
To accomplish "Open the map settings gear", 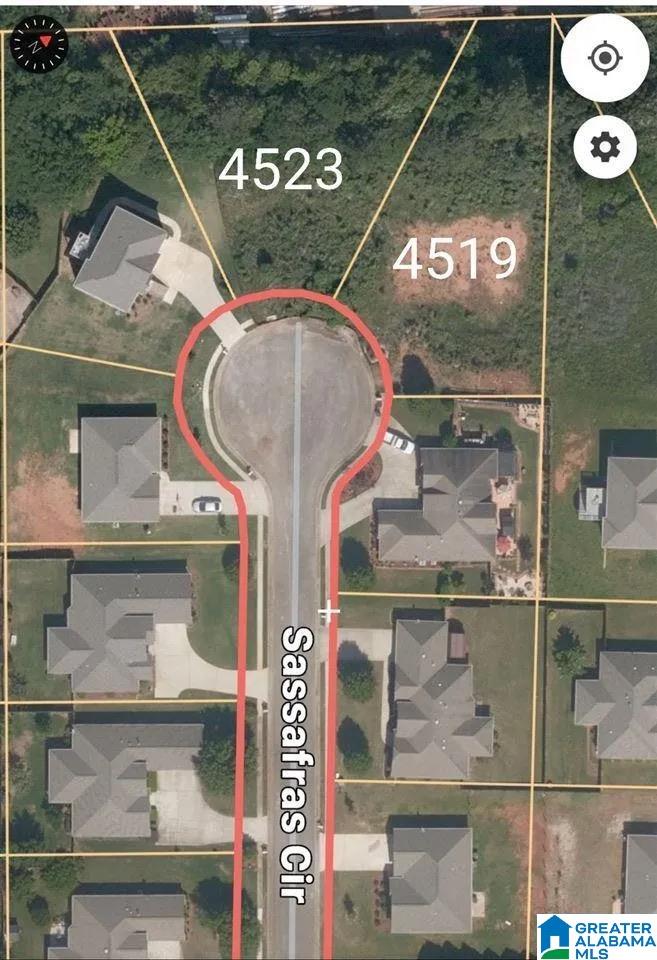I will [x=605, y=148].
